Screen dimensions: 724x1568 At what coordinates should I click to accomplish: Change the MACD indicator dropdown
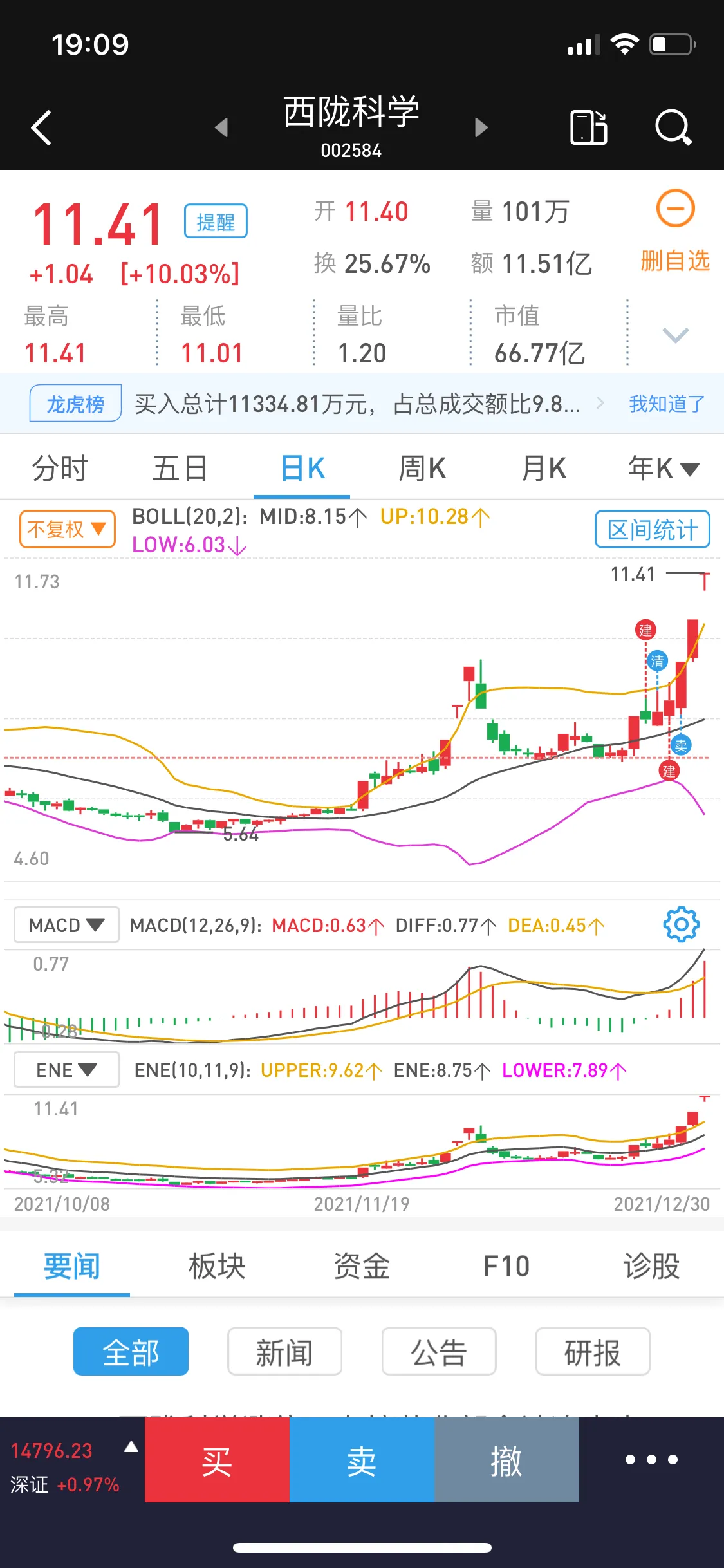tap(66, 925)
